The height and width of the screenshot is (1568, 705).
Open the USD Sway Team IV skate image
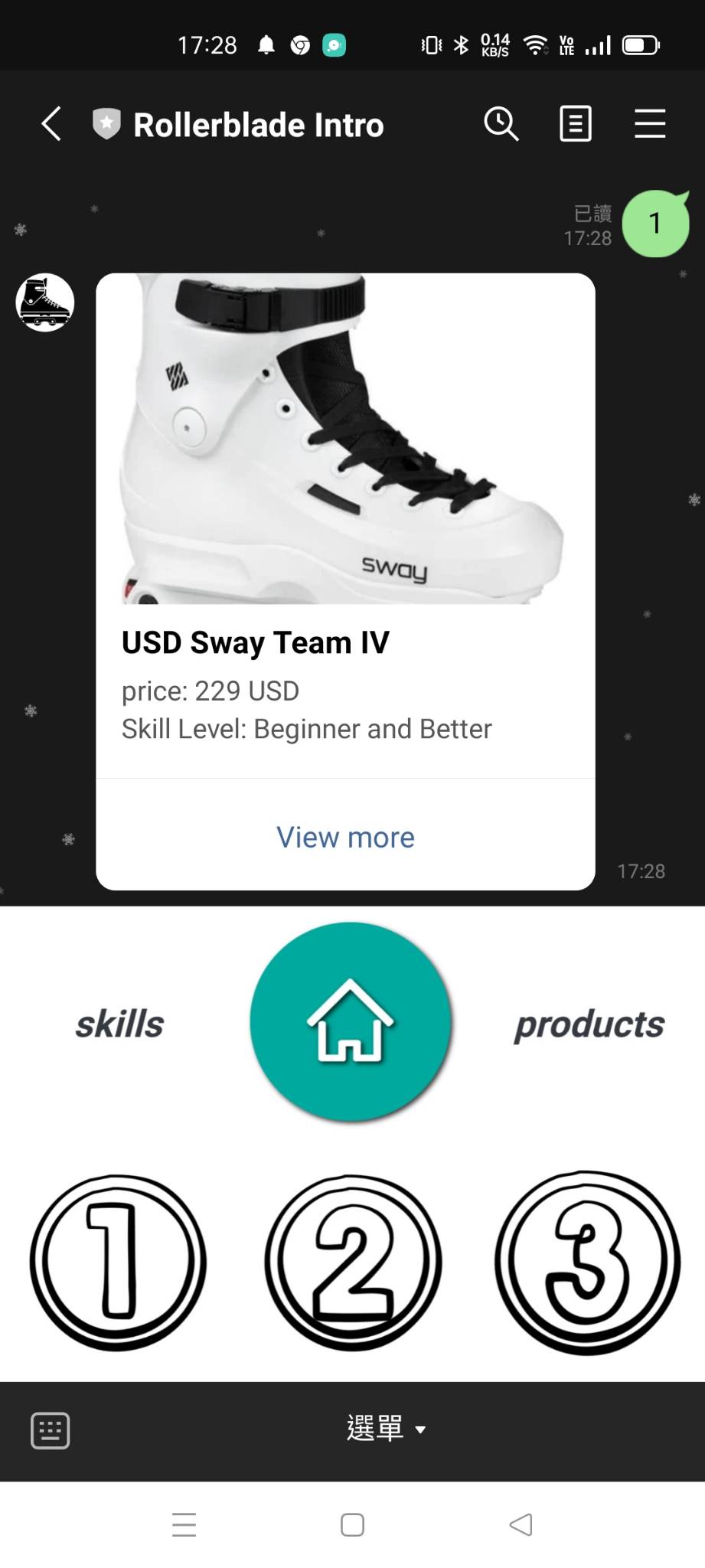click(345, 439)
